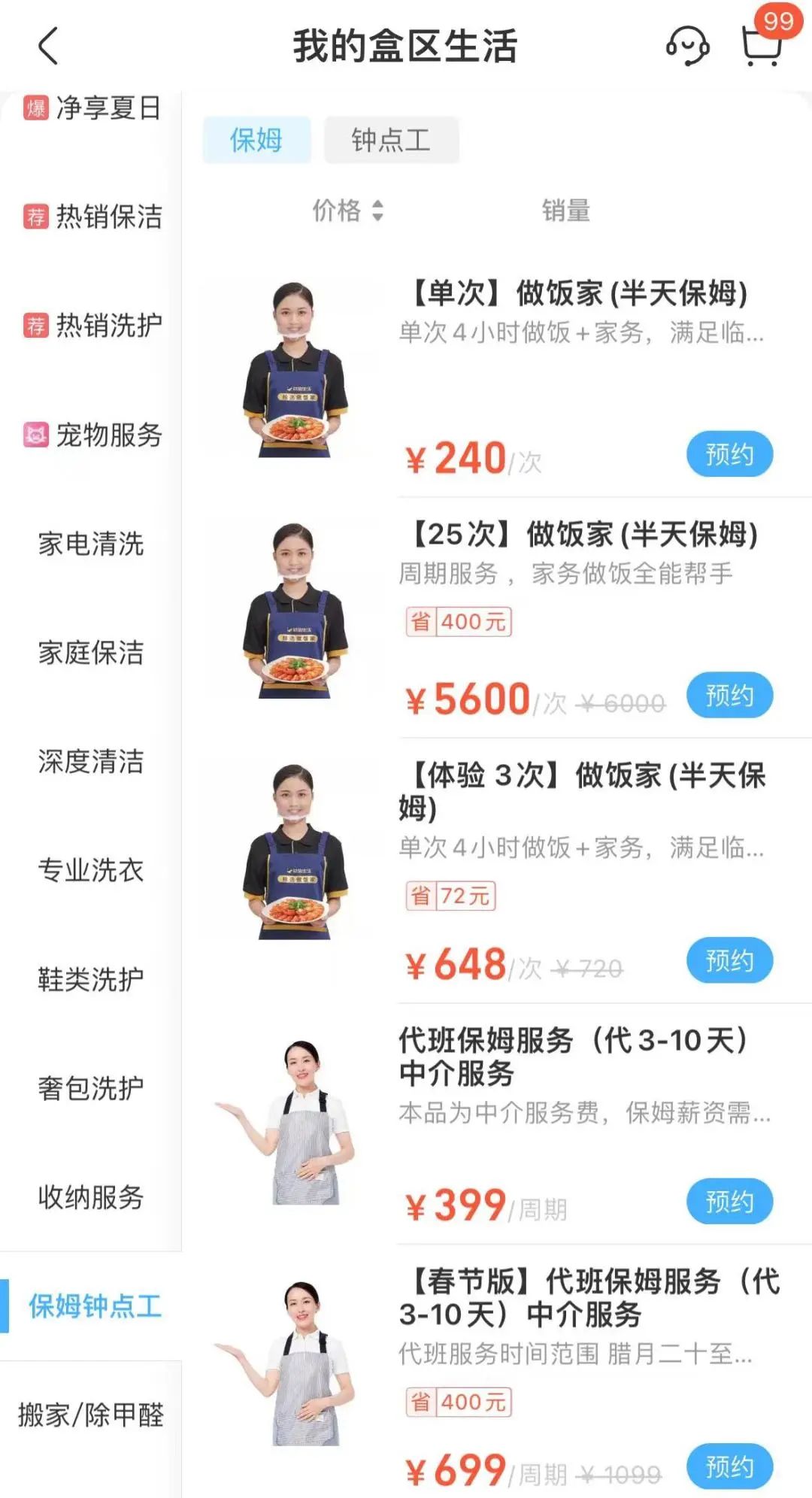Viewport: 812px width, 1498px height.
Task: Reserve the 春节版 代班保姆服务
Action: click(x=729, y=1466)
